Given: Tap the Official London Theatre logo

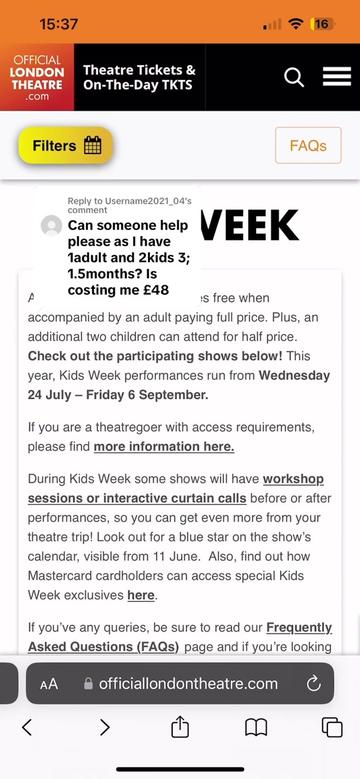Looking at the screenshot, I should pos(37,77).
